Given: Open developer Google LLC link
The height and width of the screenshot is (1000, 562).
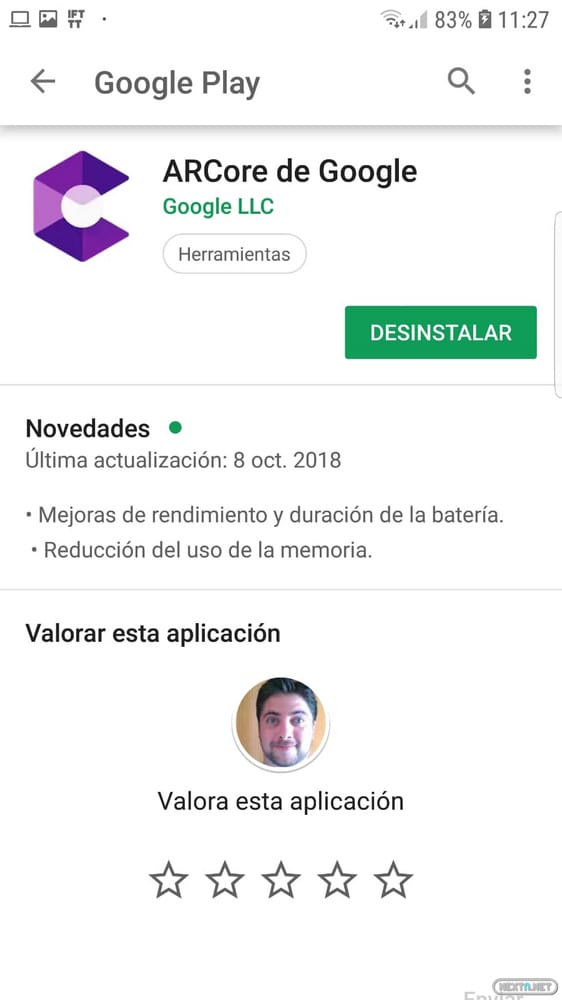Looking at the screenshot, I should click(x=218, y=206).
